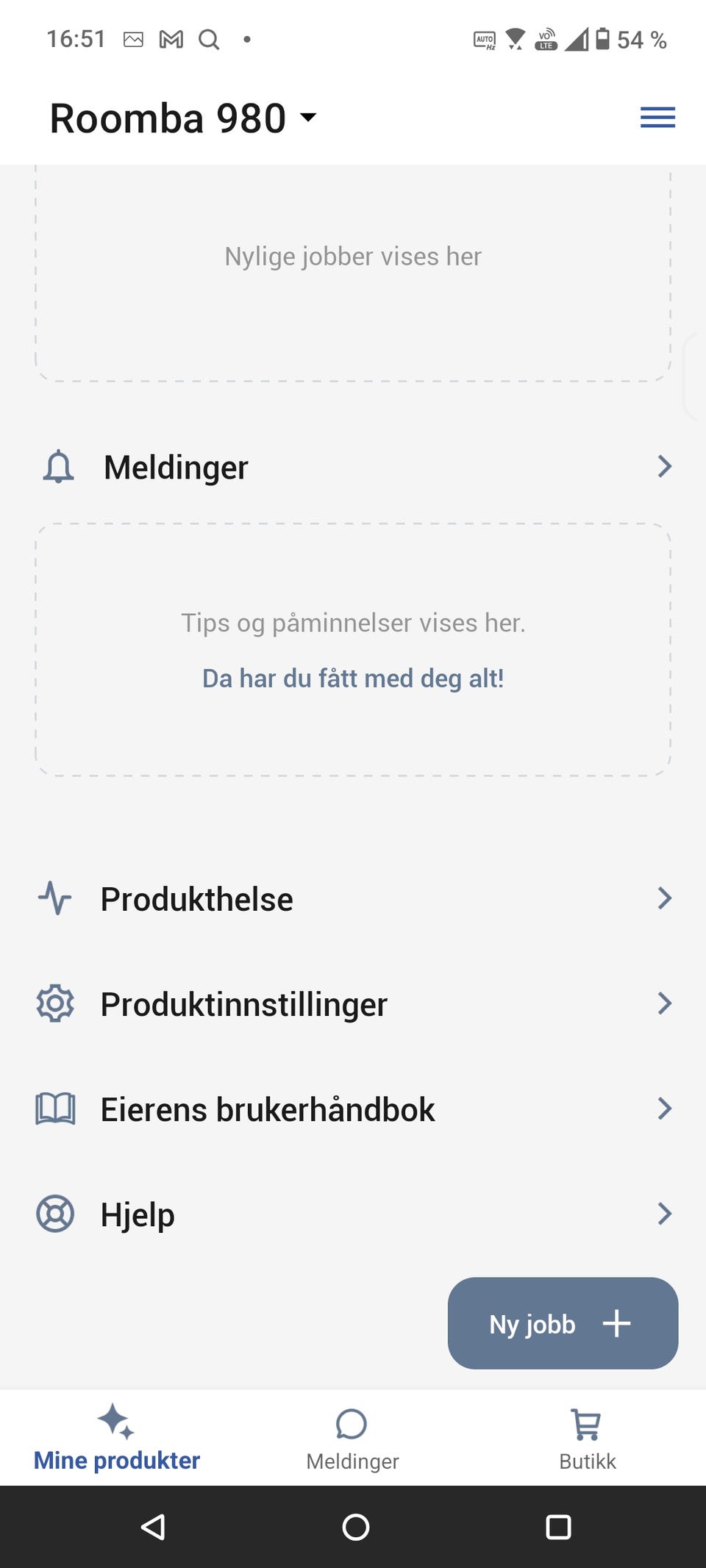Tap the system back button

[153, 1527]
